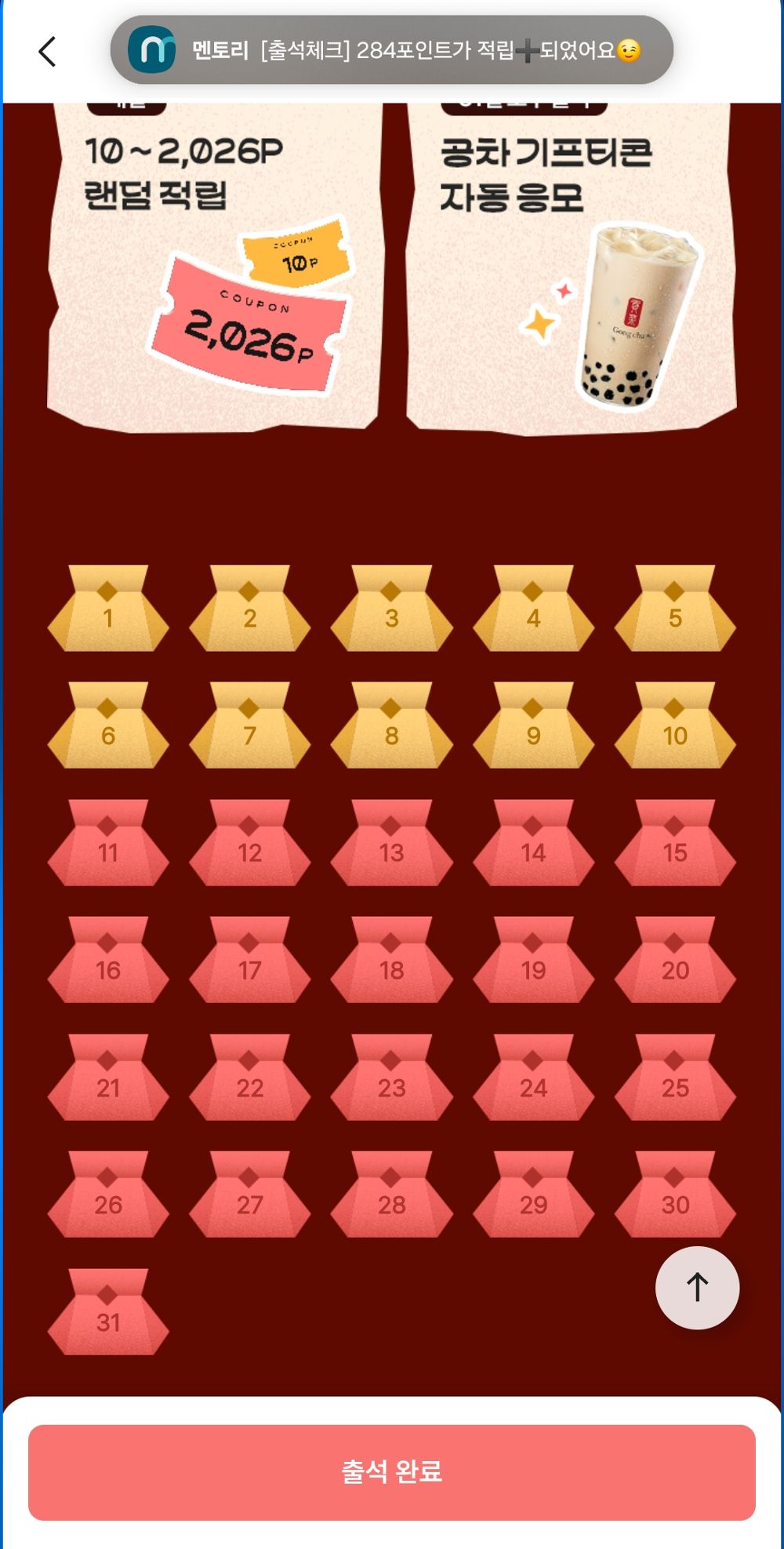The width and height of the screenshot is (784, 1549).
Task: Tap the day 10 lucky pouch
Action: coord(675,727)
